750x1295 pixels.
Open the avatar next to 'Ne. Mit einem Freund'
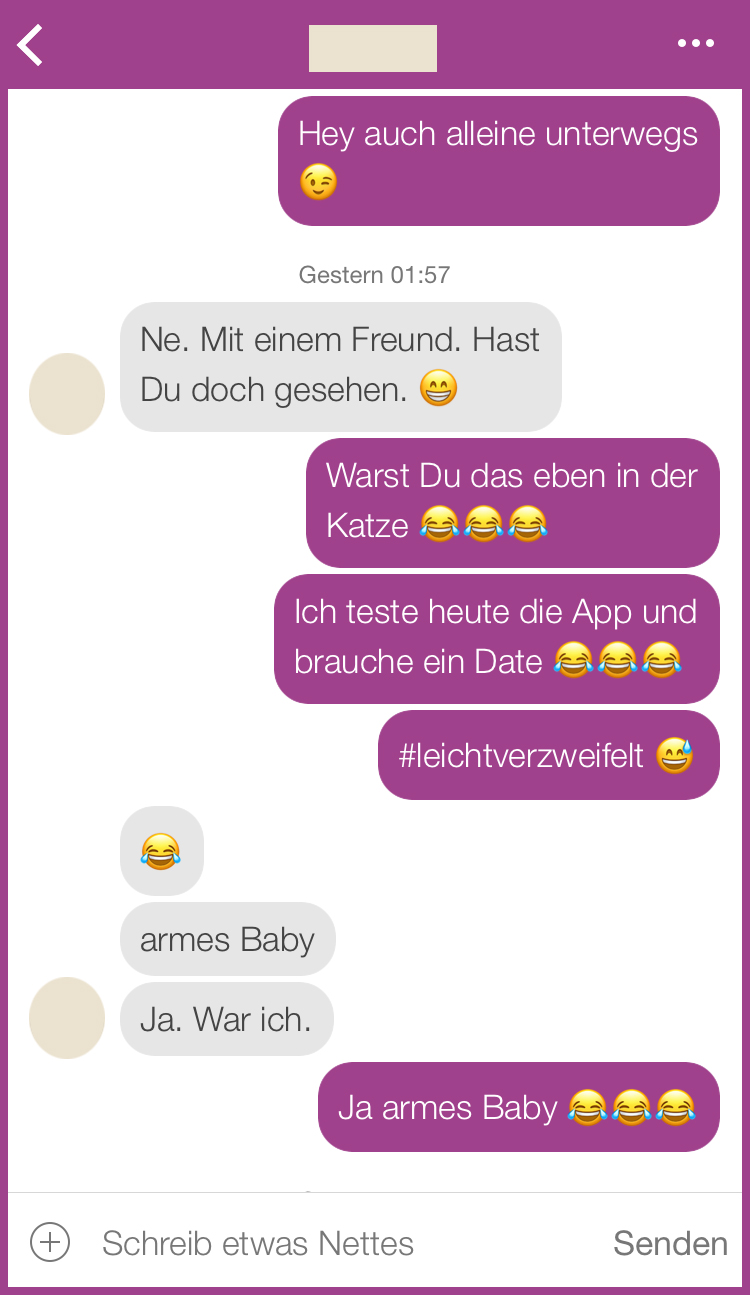pos(67,394)
